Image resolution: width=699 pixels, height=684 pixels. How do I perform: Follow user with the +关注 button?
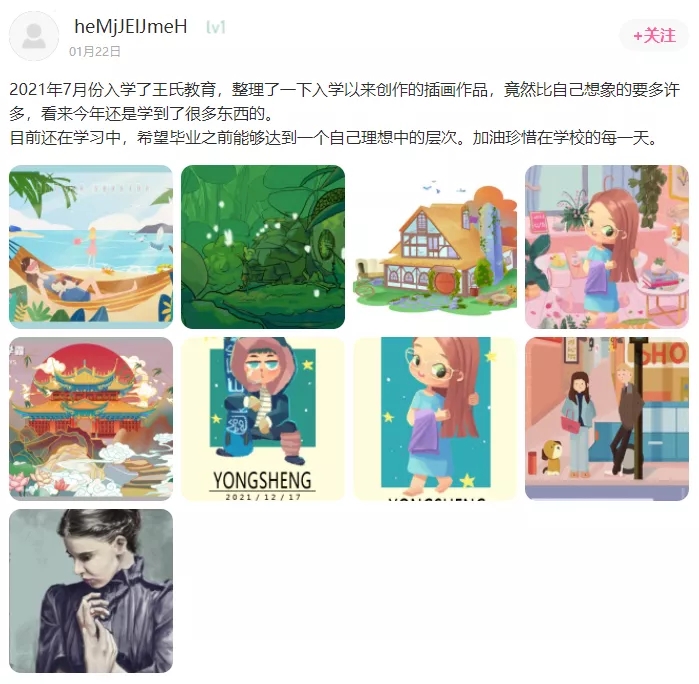(654, 35)
